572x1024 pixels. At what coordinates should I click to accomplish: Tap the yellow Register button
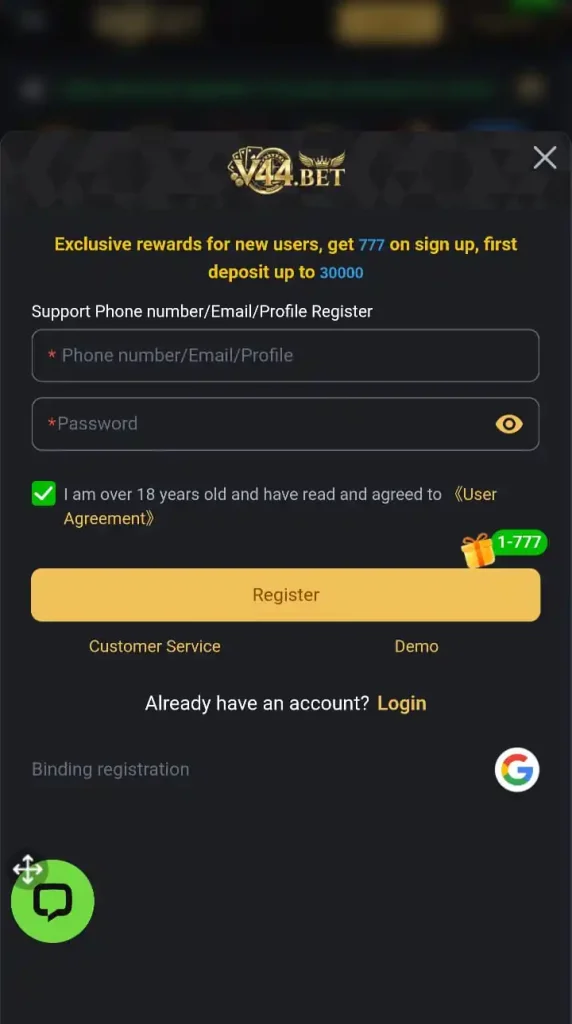pos(285,594)
